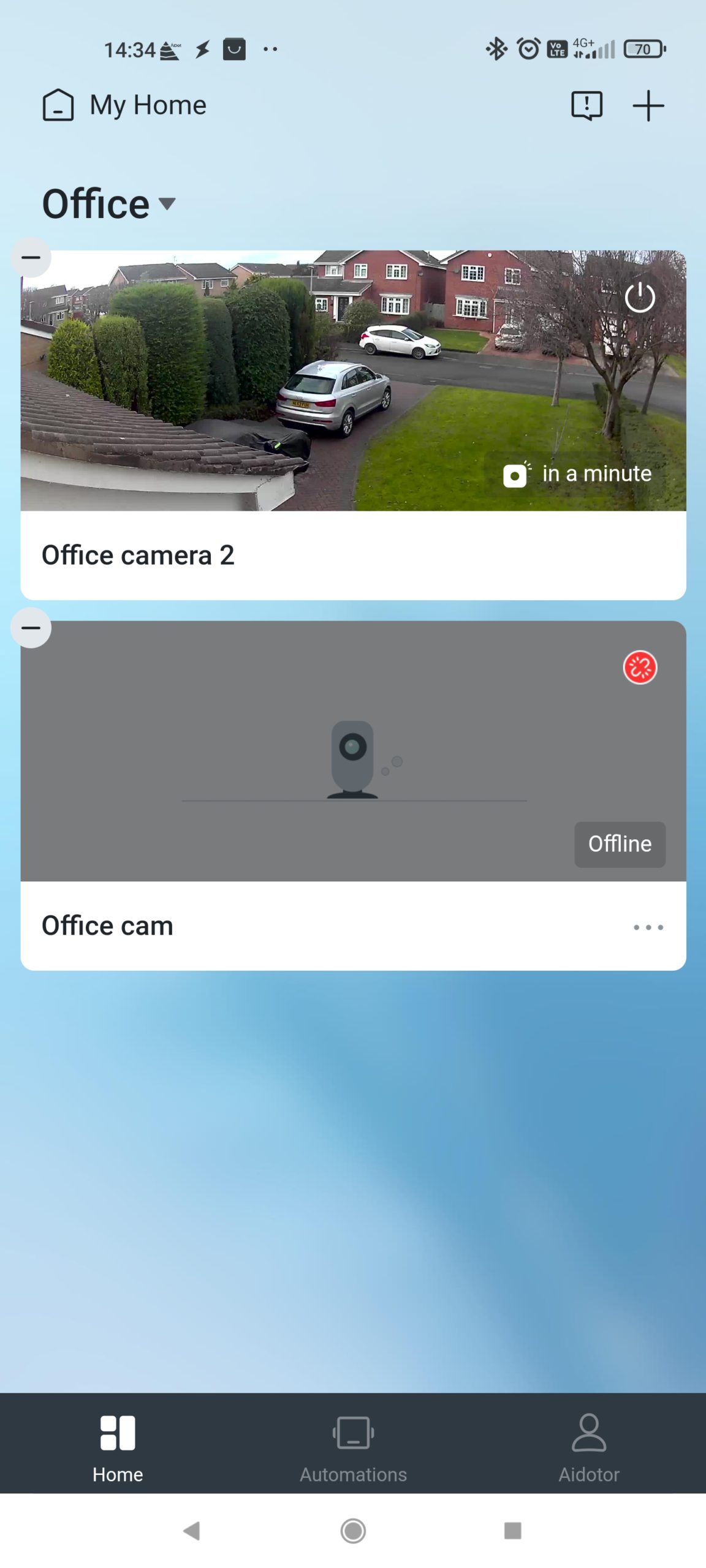Toggle power on Office camera 2

(639, 298)
